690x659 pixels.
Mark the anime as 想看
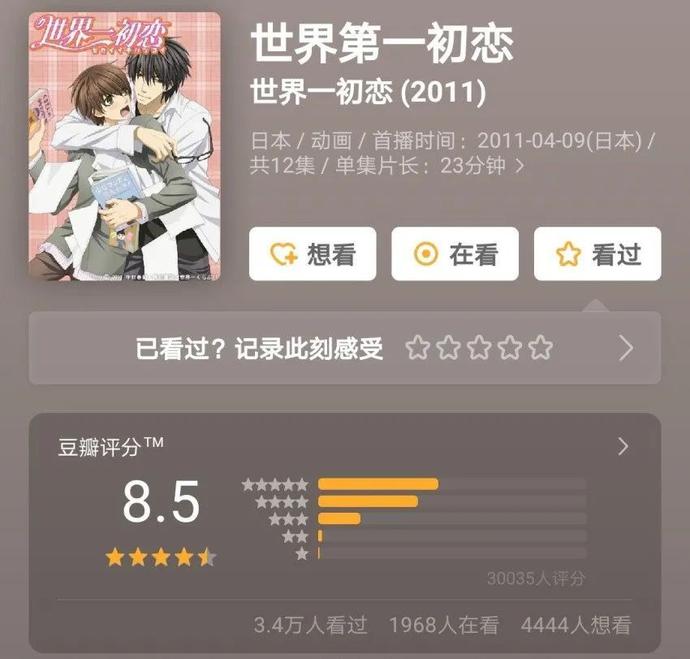coord(312,254)
